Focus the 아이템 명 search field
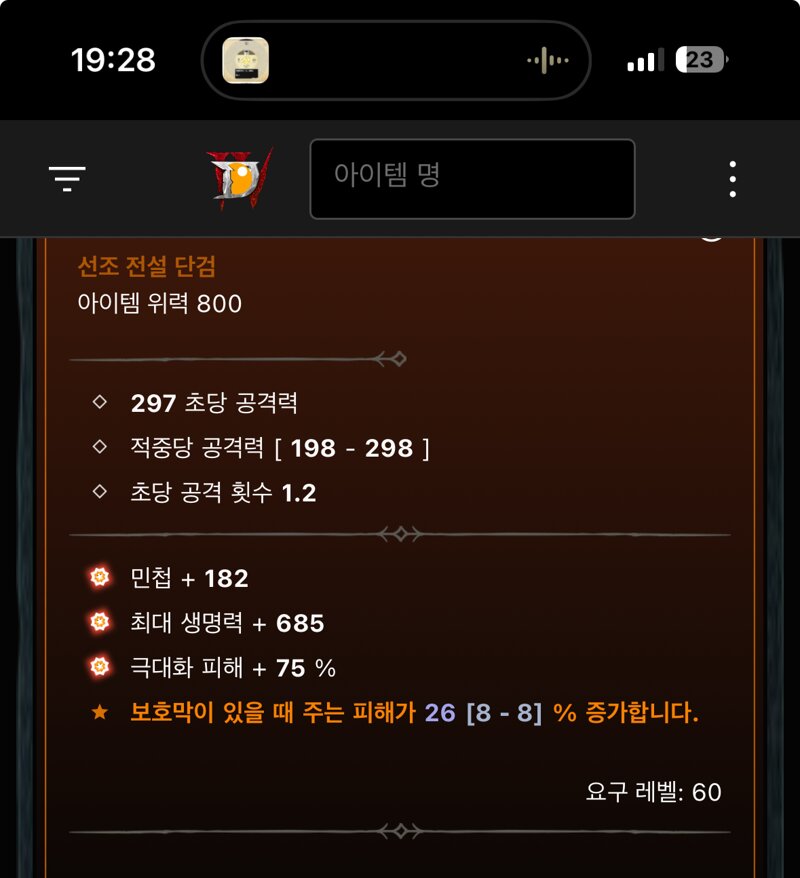Viewport: 800px width, 878px height. pyautogui.click(x=472, y=179)
